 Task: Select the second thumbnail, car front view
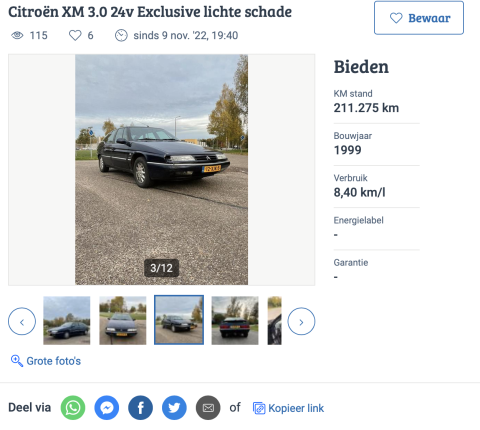point(123,320)
